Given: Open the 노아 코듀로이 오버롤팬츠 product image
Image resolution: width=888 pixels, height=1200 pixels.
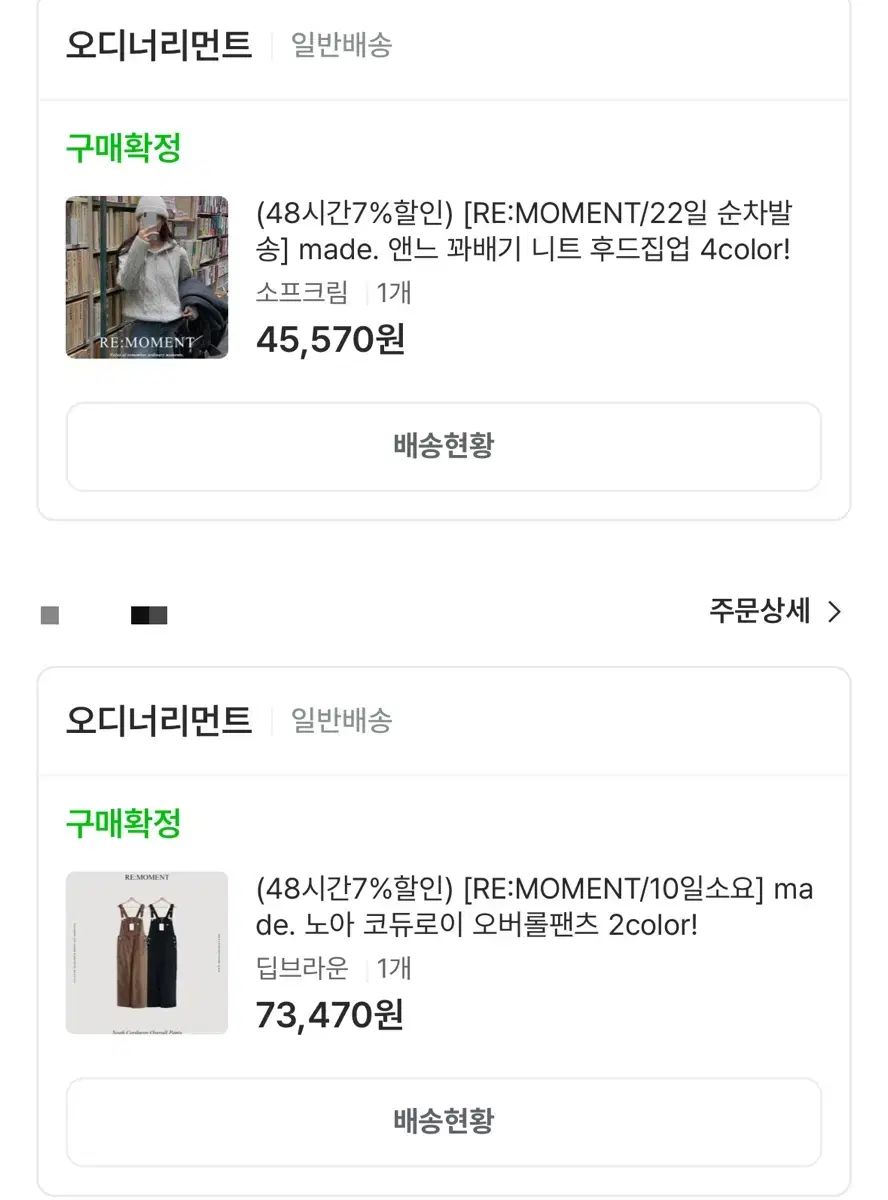Looking at the screenshot, I should 147,952.
